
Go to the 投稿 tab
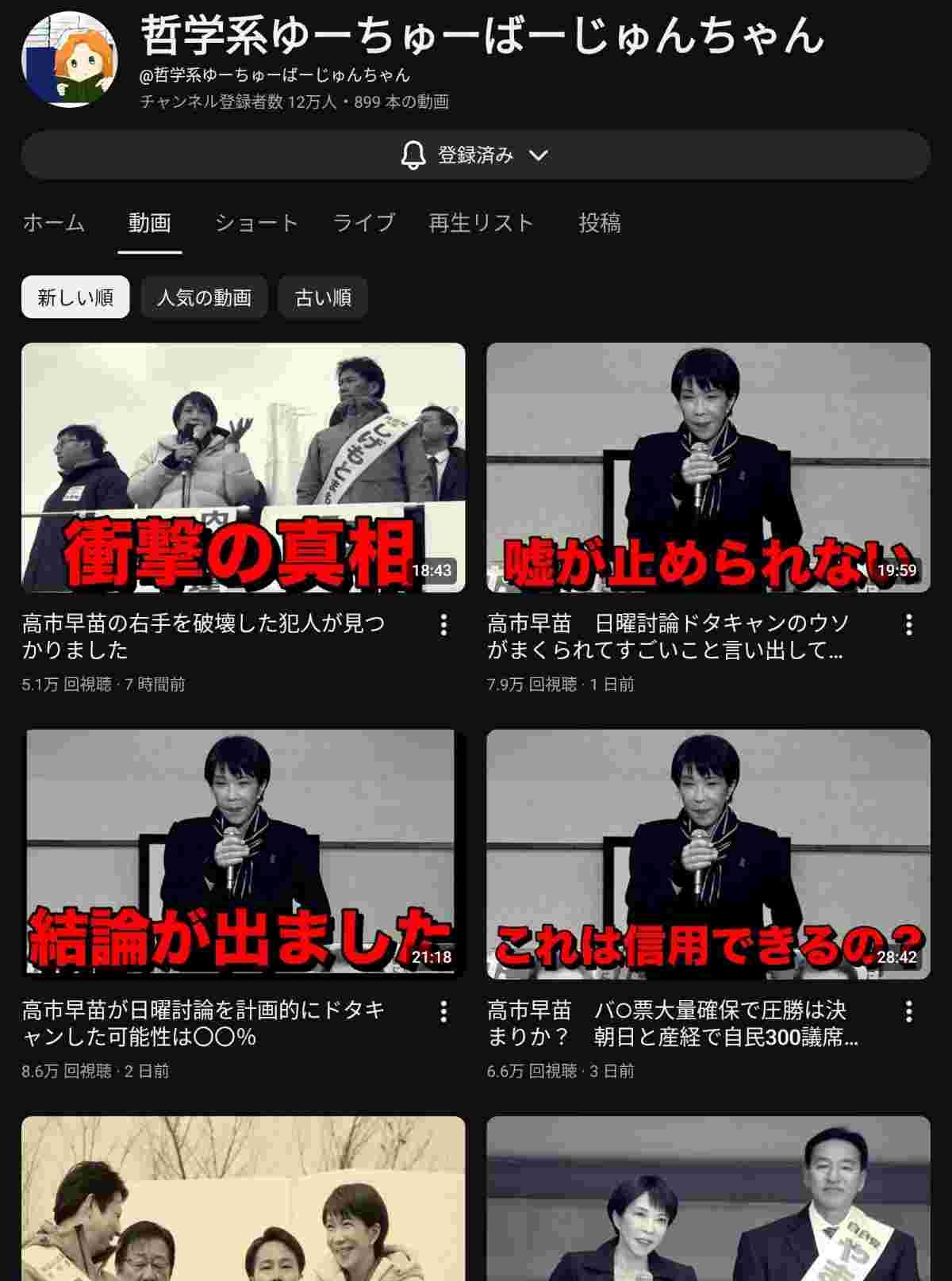coord(599,223)
